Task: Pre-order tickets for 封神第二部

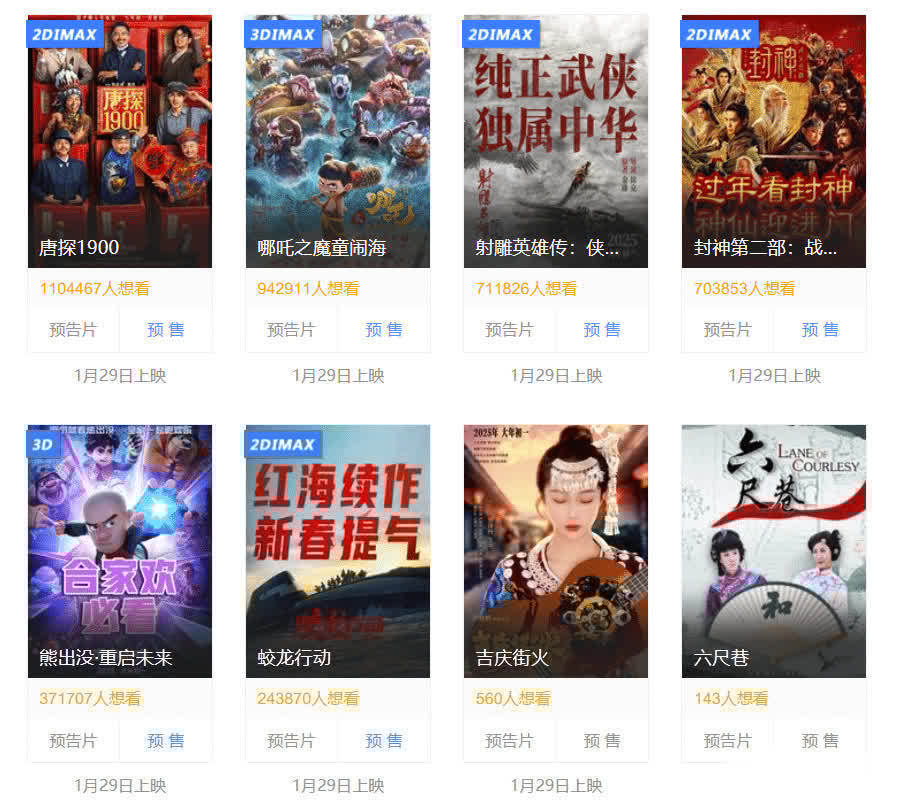Action: 820,330
